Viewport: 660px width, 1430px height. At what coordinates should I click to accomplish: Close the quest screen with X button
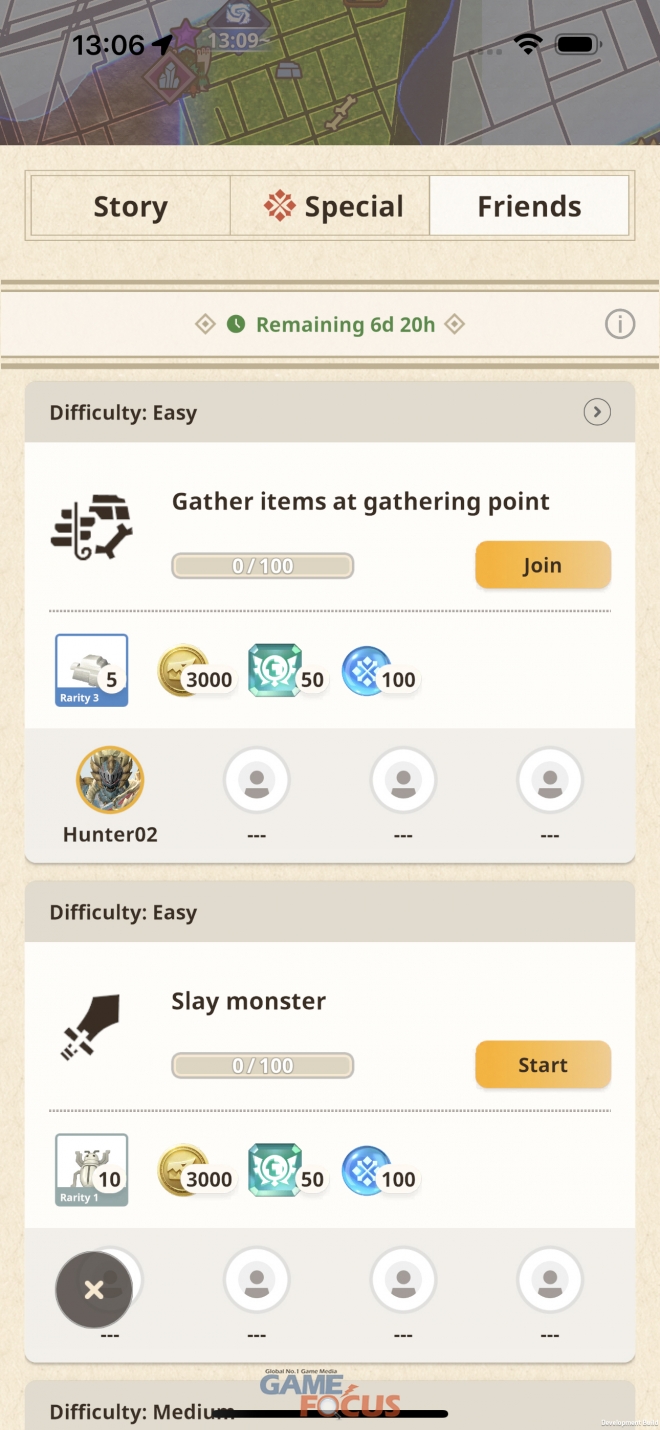94,1290
